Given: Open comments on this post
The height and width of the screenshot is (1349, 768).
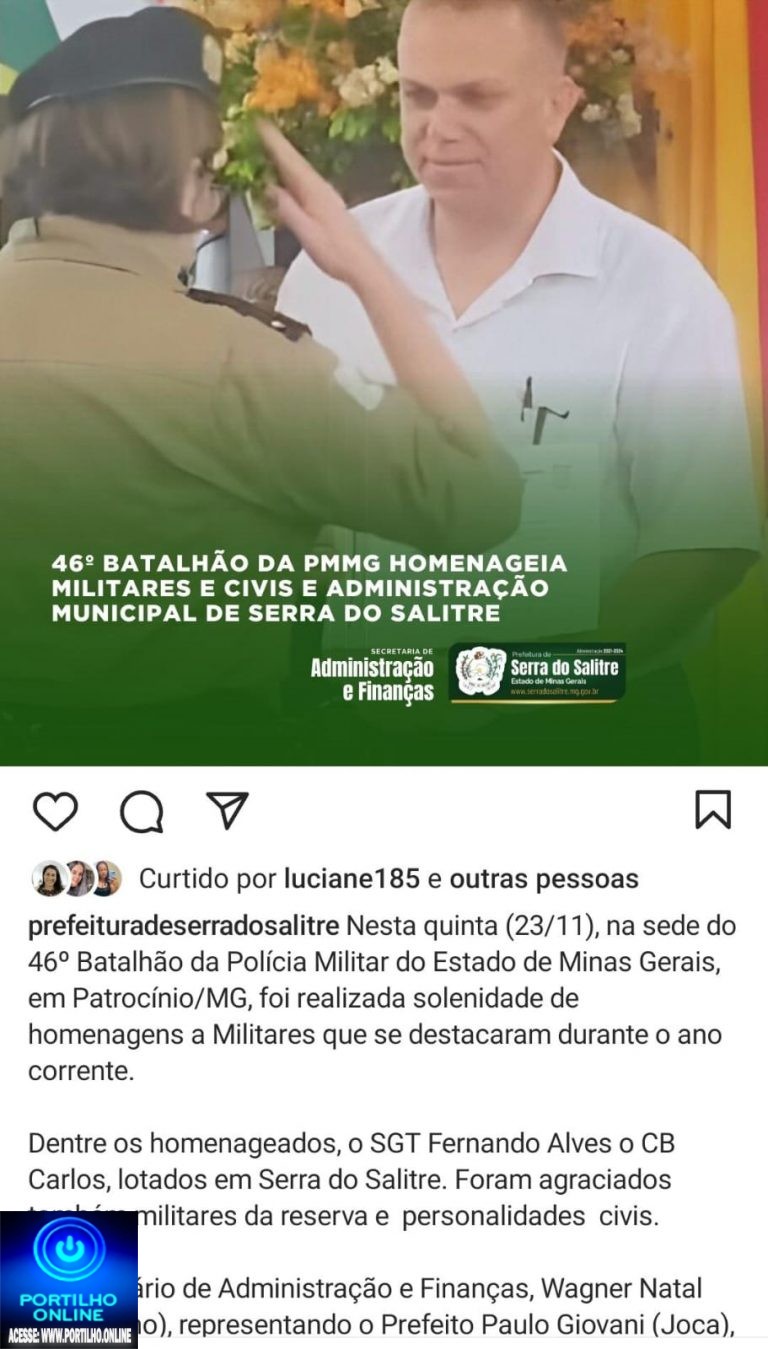Looking at the screenshot, I should click(x=141, y=811).
